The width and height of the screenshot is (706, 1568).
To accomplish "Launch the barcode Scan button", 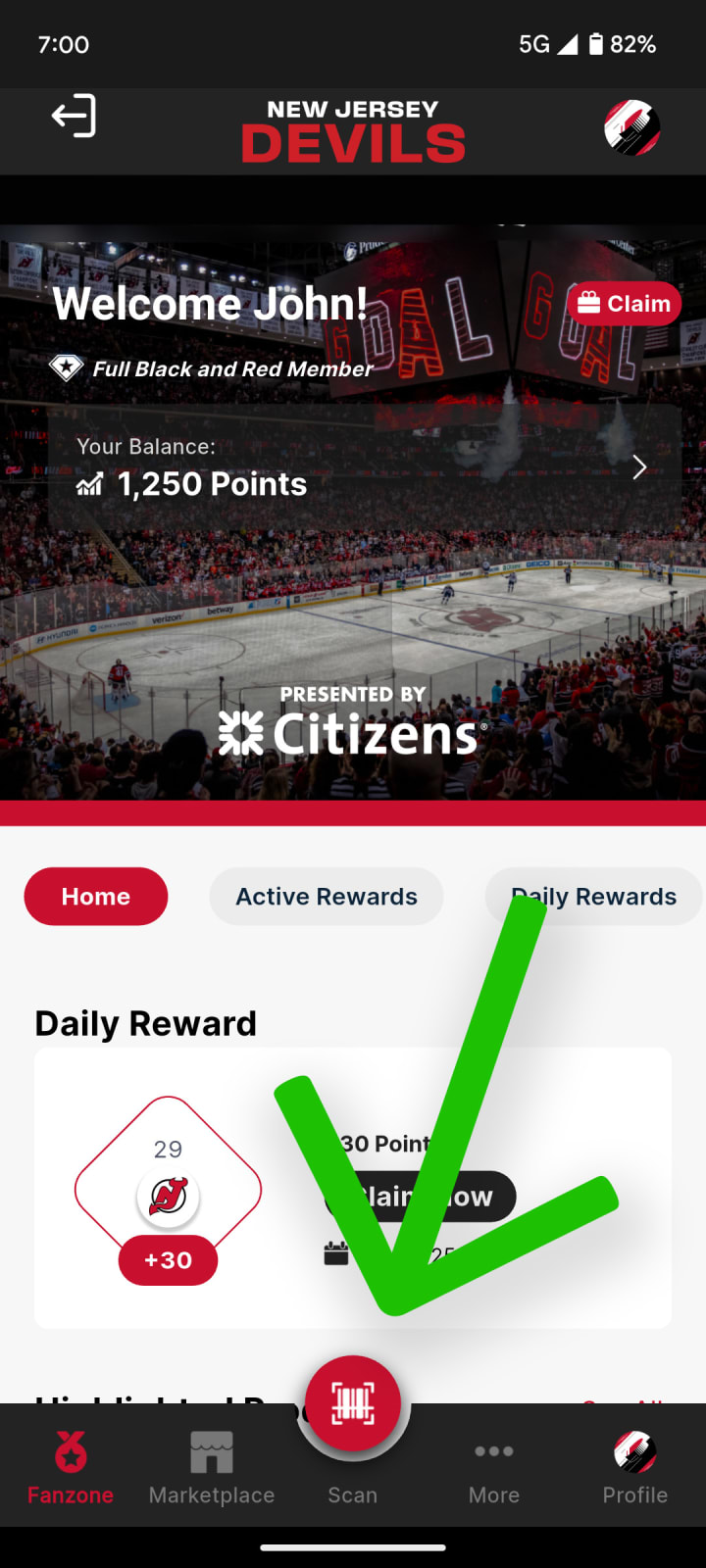I will (353, 1404).
